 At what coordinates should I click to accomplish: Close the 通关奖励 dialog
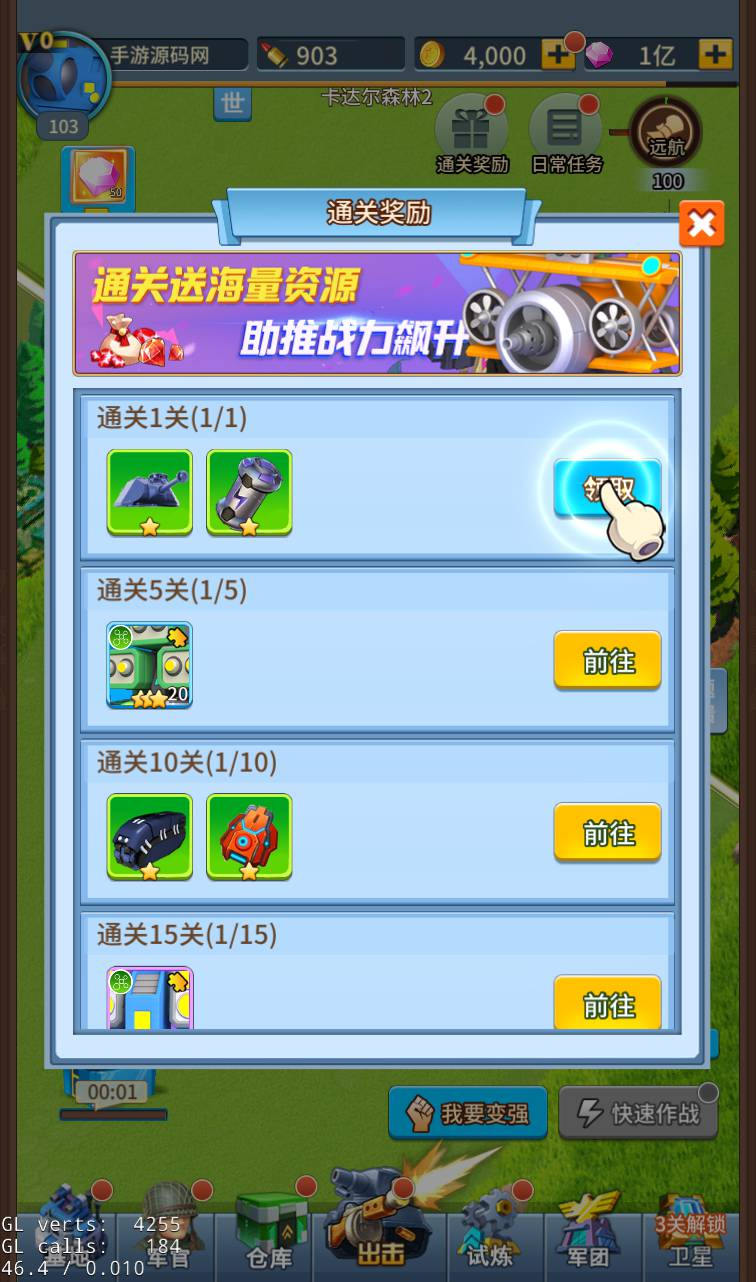(701, 224)
